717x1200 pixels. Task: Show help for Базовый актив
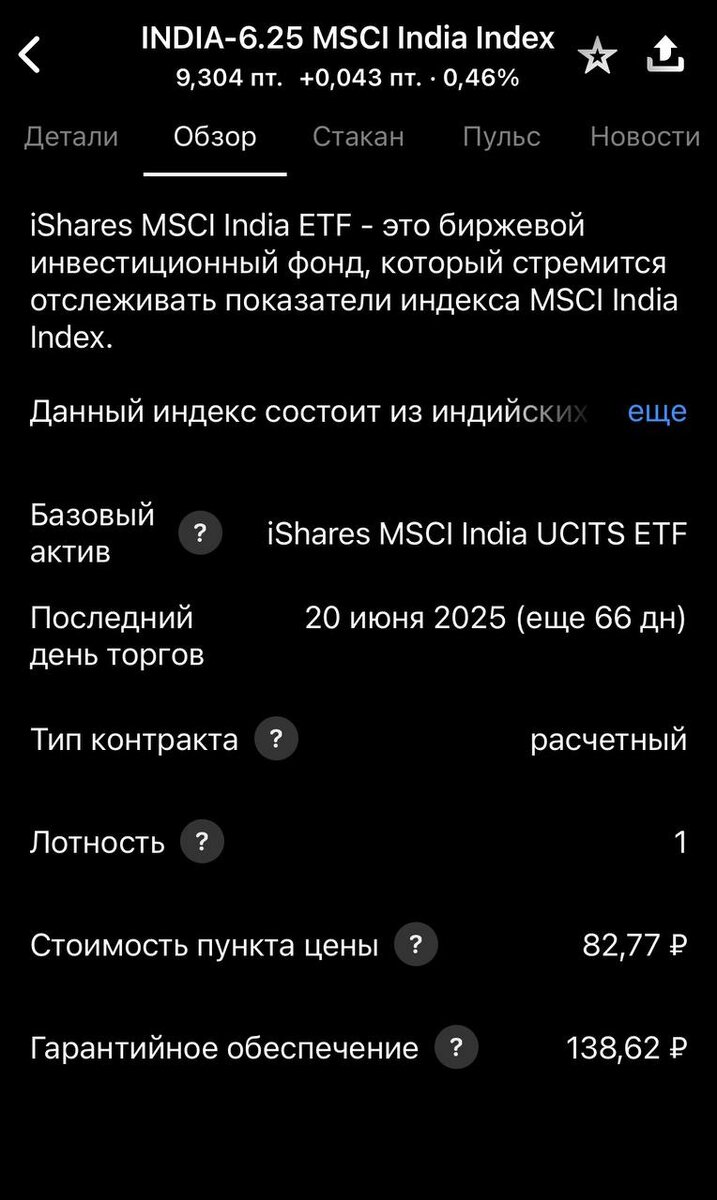point(200,534)
